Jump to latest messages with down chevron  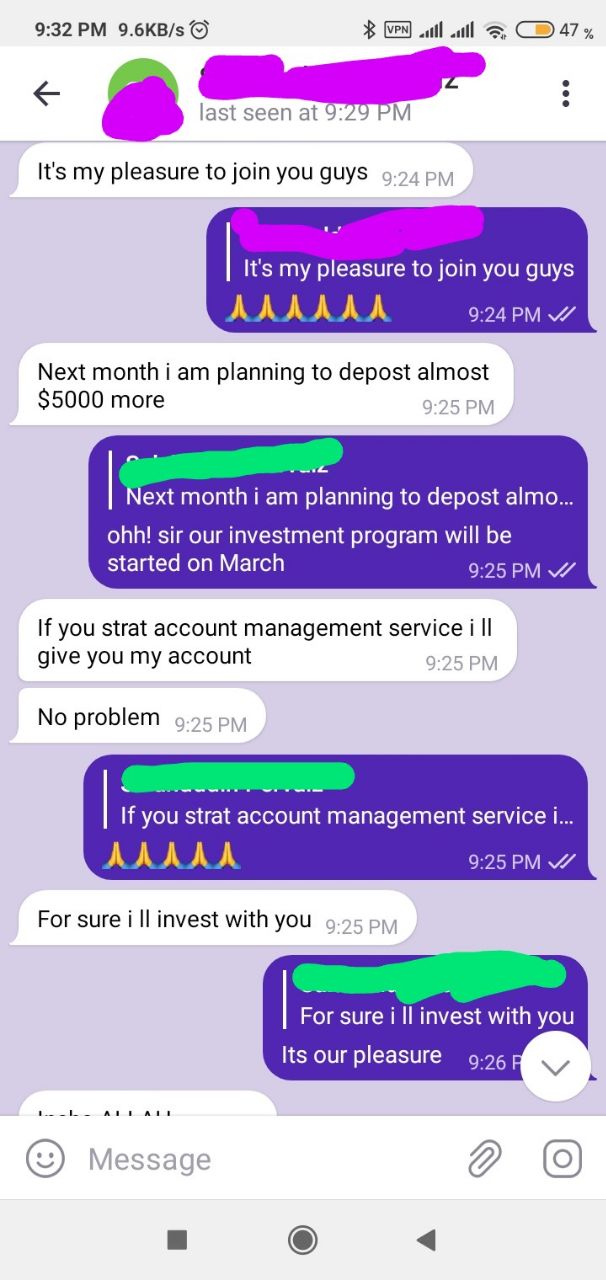coord(555,1067)
